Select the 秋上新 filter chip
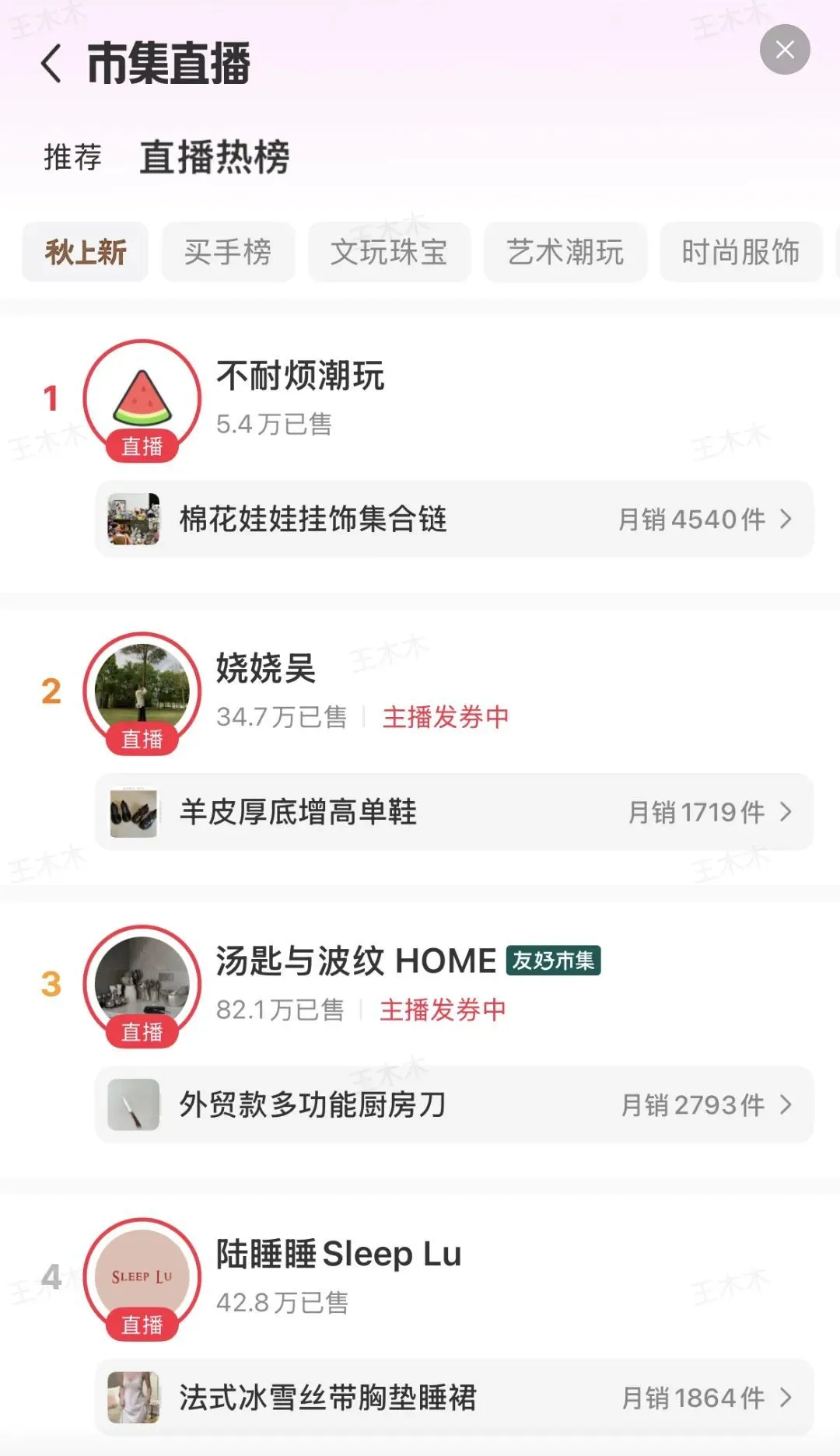This screenshot has width=840, height=1456. click(x=84, y=252)
